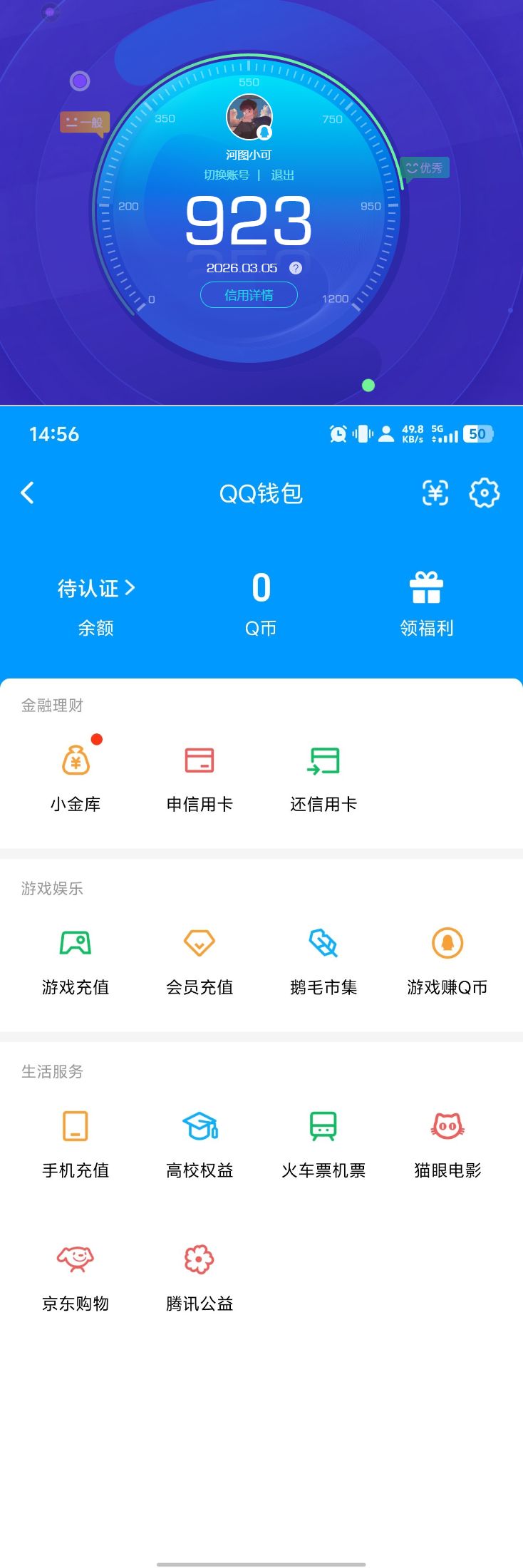Open wallet settings gear
This screenshot has width=523, height=1568.
(485, 492)
